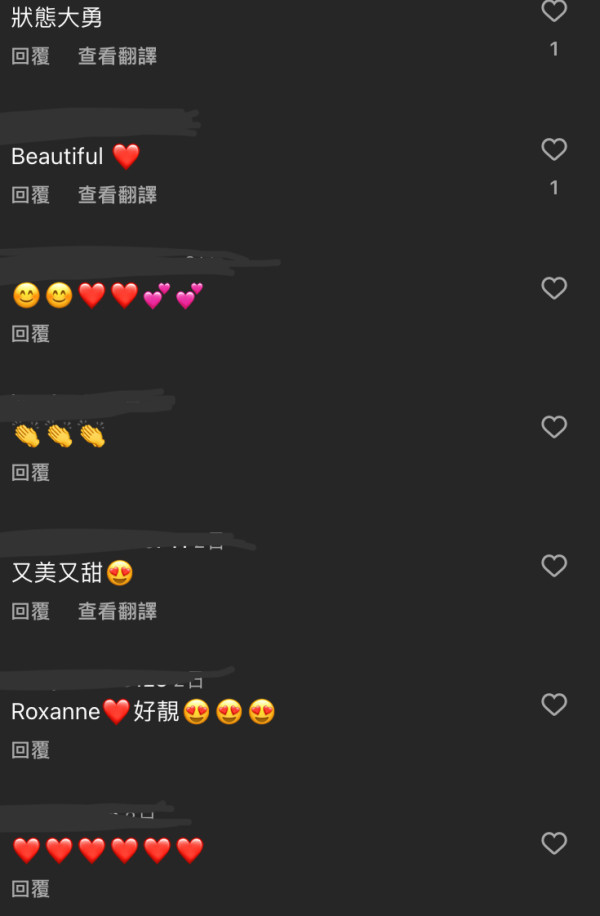The height and width of the screenshot is (916, 600).
Task: View translation of the Beautiful comment
Action: coord(117,195)
